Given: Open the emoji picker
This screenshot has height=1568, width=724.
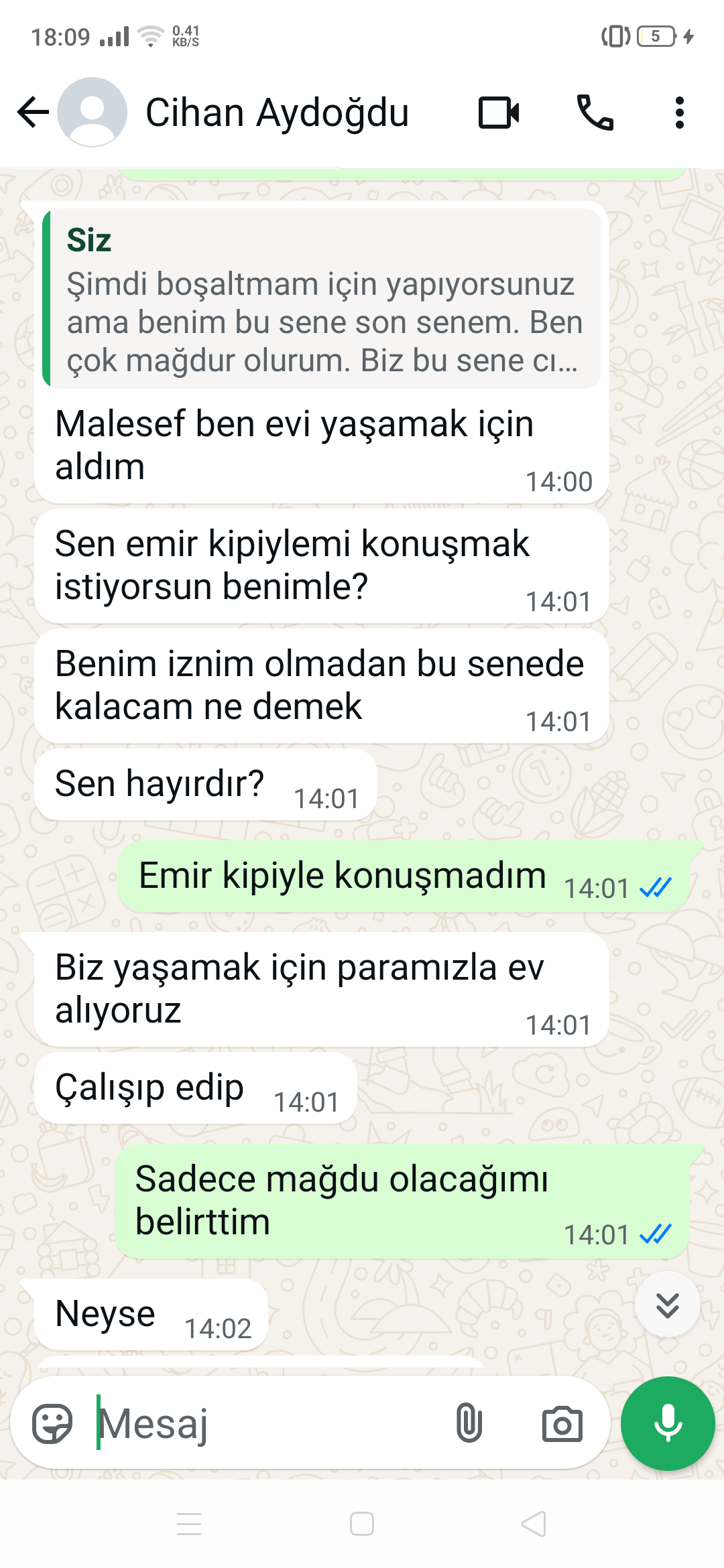Looking at the screenshot, I should click(52, 1423).
